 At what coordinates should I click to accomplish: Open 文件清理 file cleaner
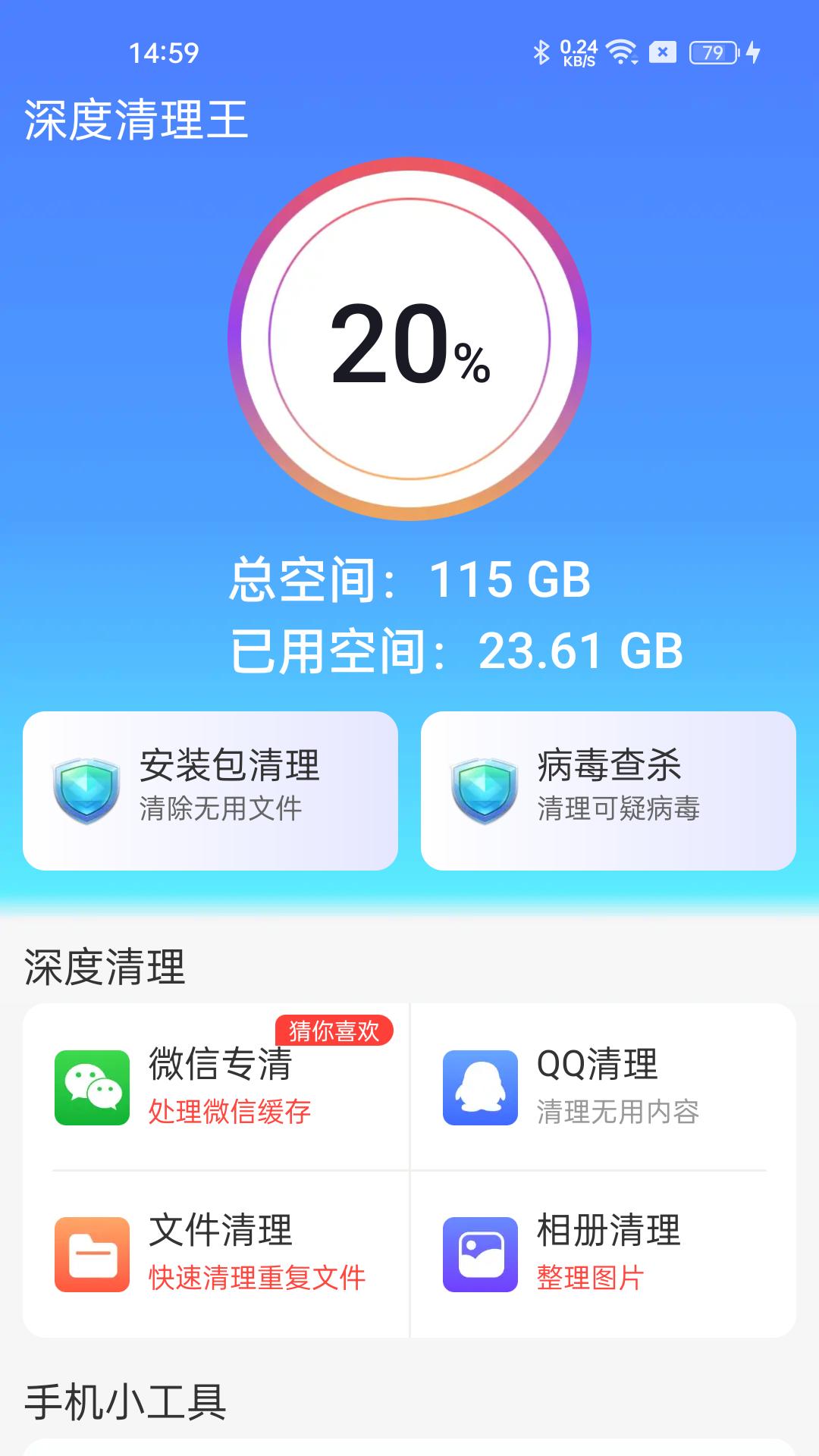click(216, 1253)
